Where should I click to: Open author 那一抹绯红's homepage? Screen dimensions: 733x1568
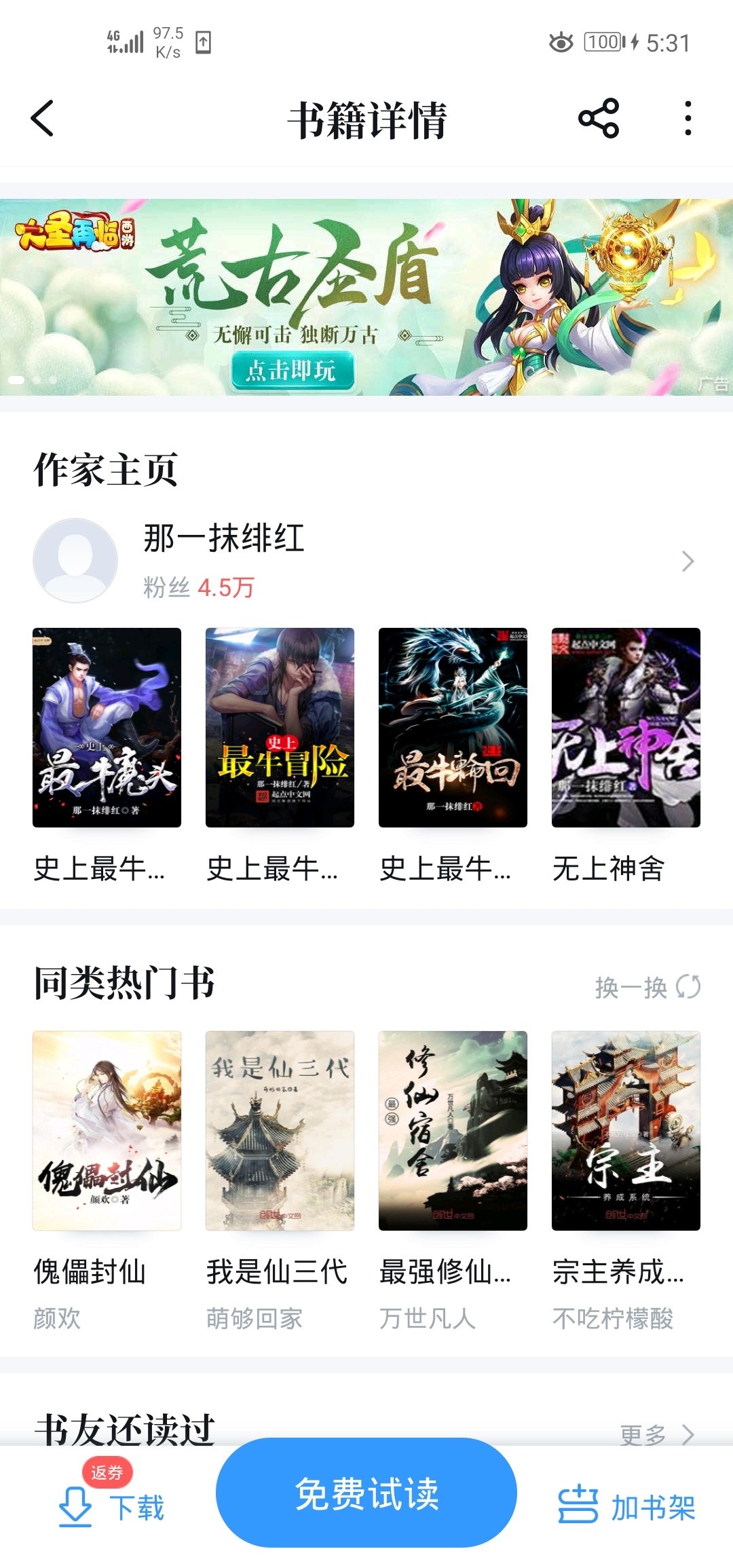pyautogui.click(x=366, y=561)
